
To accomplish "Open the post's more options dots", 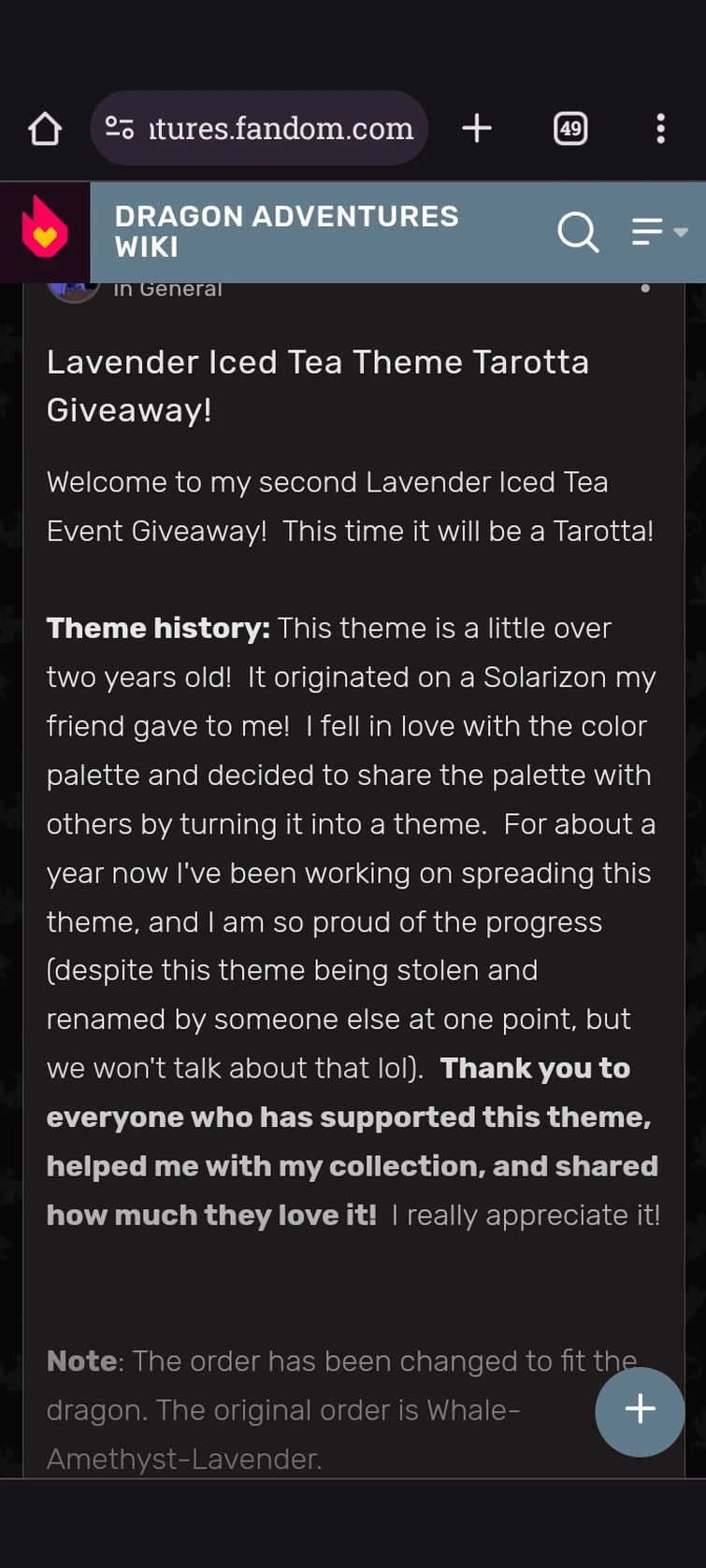I will coord(645,288).
